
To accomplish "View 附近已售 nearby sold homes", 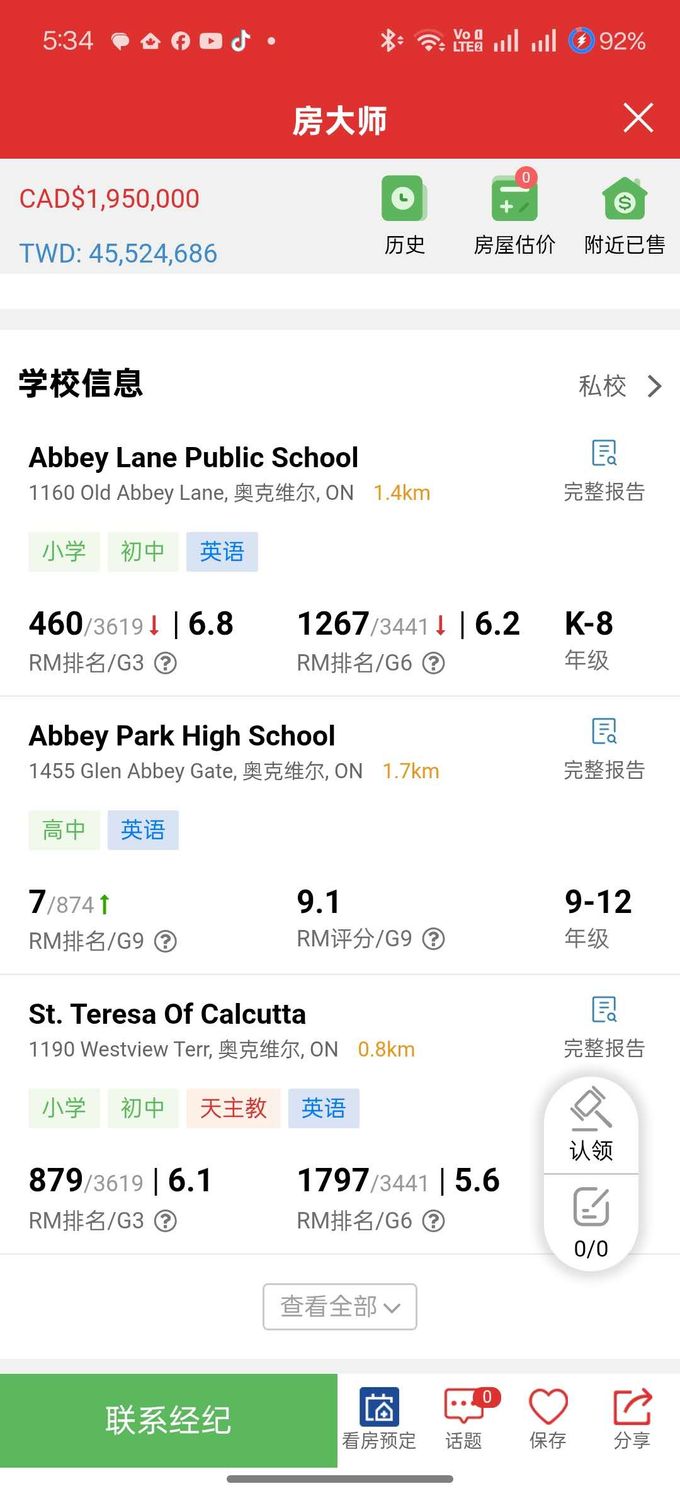I will (x=624, y=214).
